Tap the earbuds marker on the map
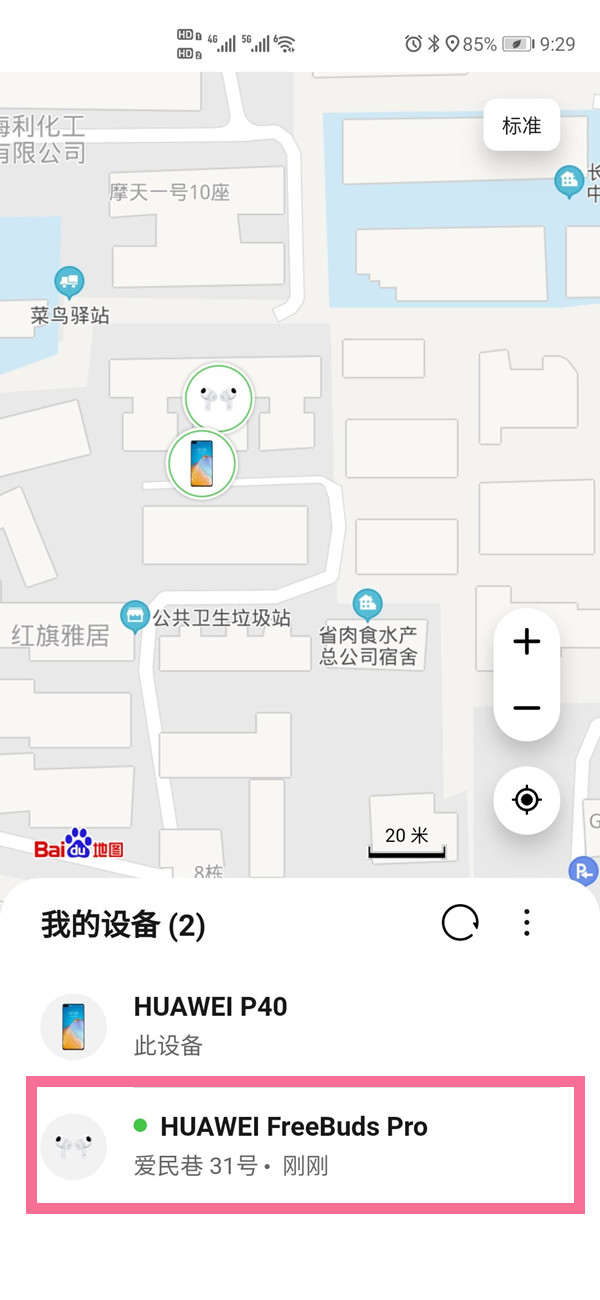This screenshot has height=1300, width=600. tap(218, 398)
